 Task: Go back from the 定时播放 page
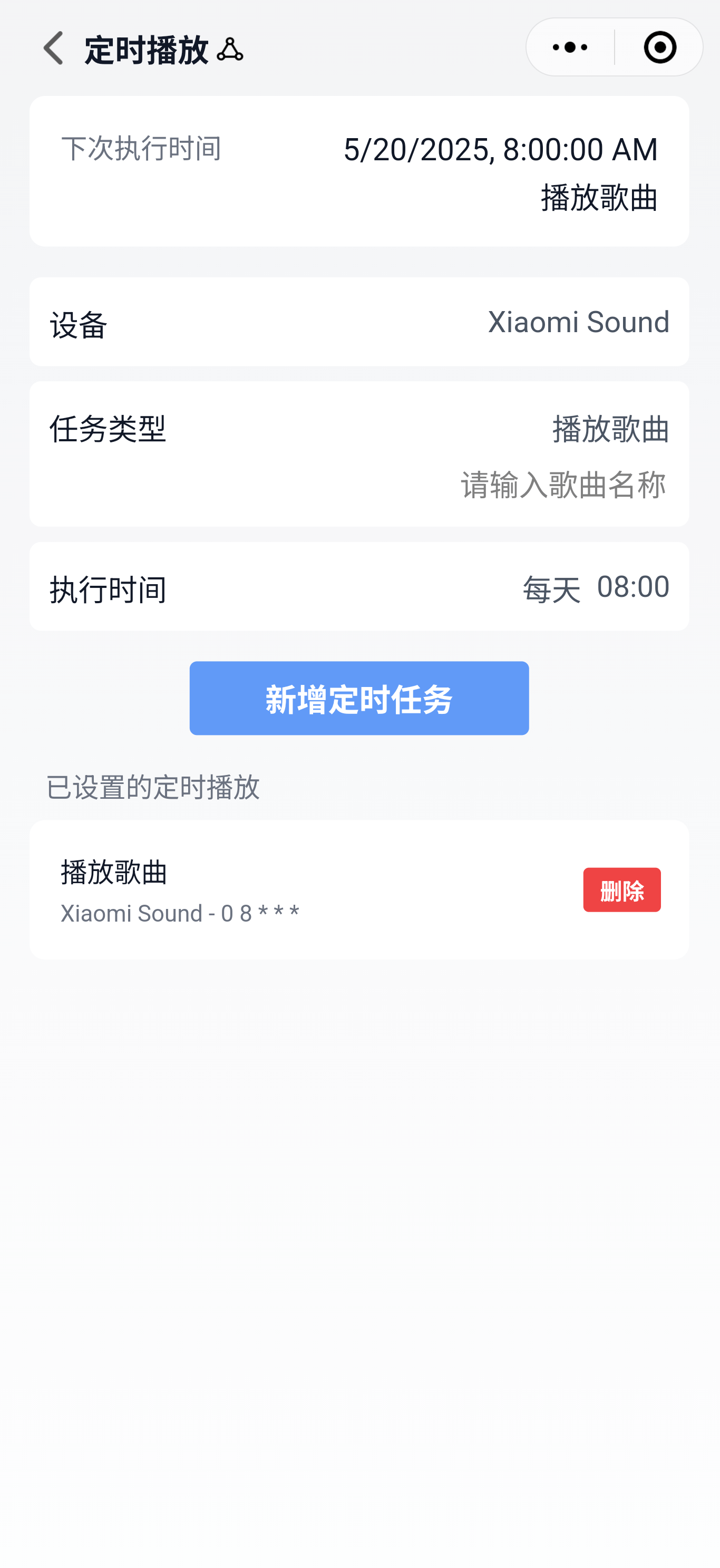(x=54, y=48)
